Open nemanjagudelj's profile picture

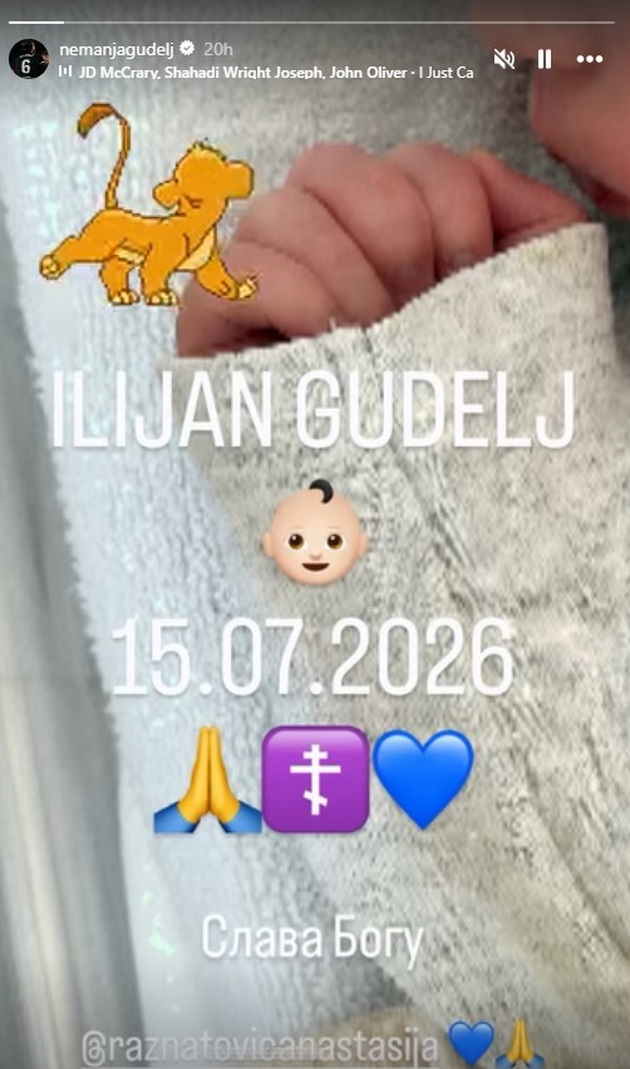(28, 59)
